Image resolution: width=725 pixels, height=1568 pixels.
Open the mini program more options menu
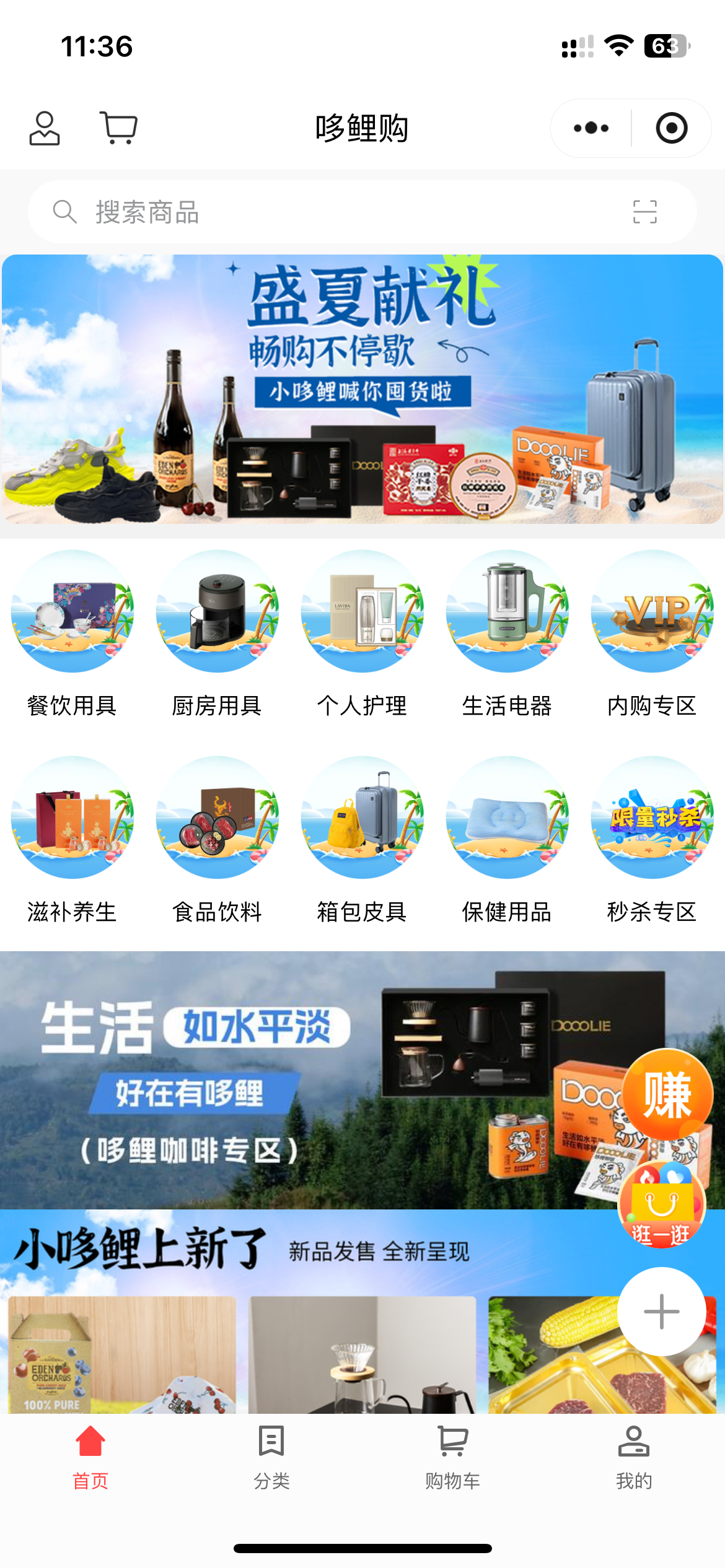pos(591,128)
